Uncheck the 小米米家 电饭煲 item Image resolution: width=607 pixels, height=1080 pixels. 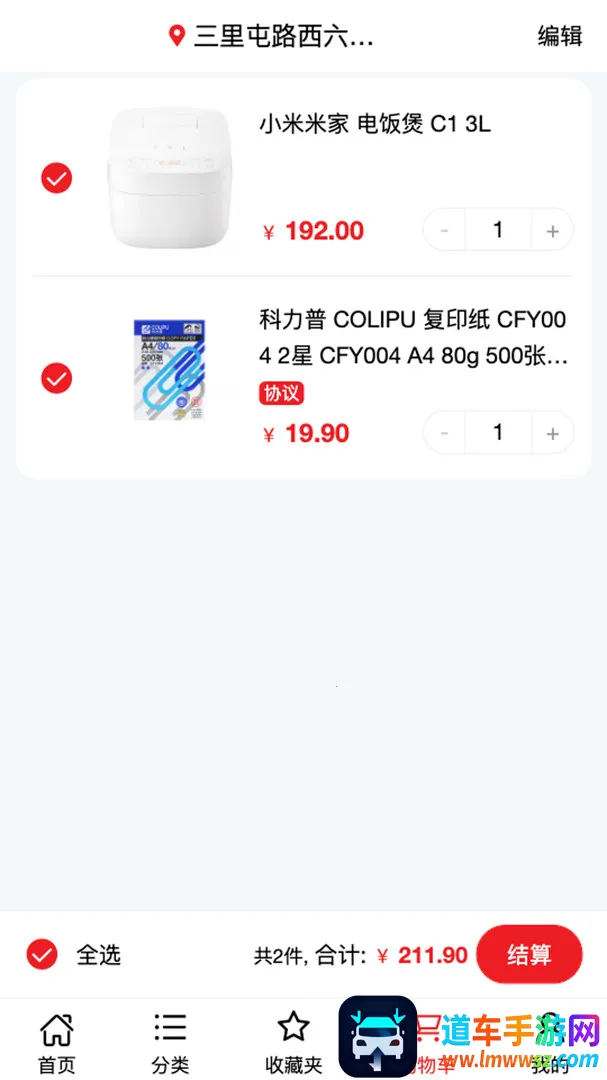57,179
